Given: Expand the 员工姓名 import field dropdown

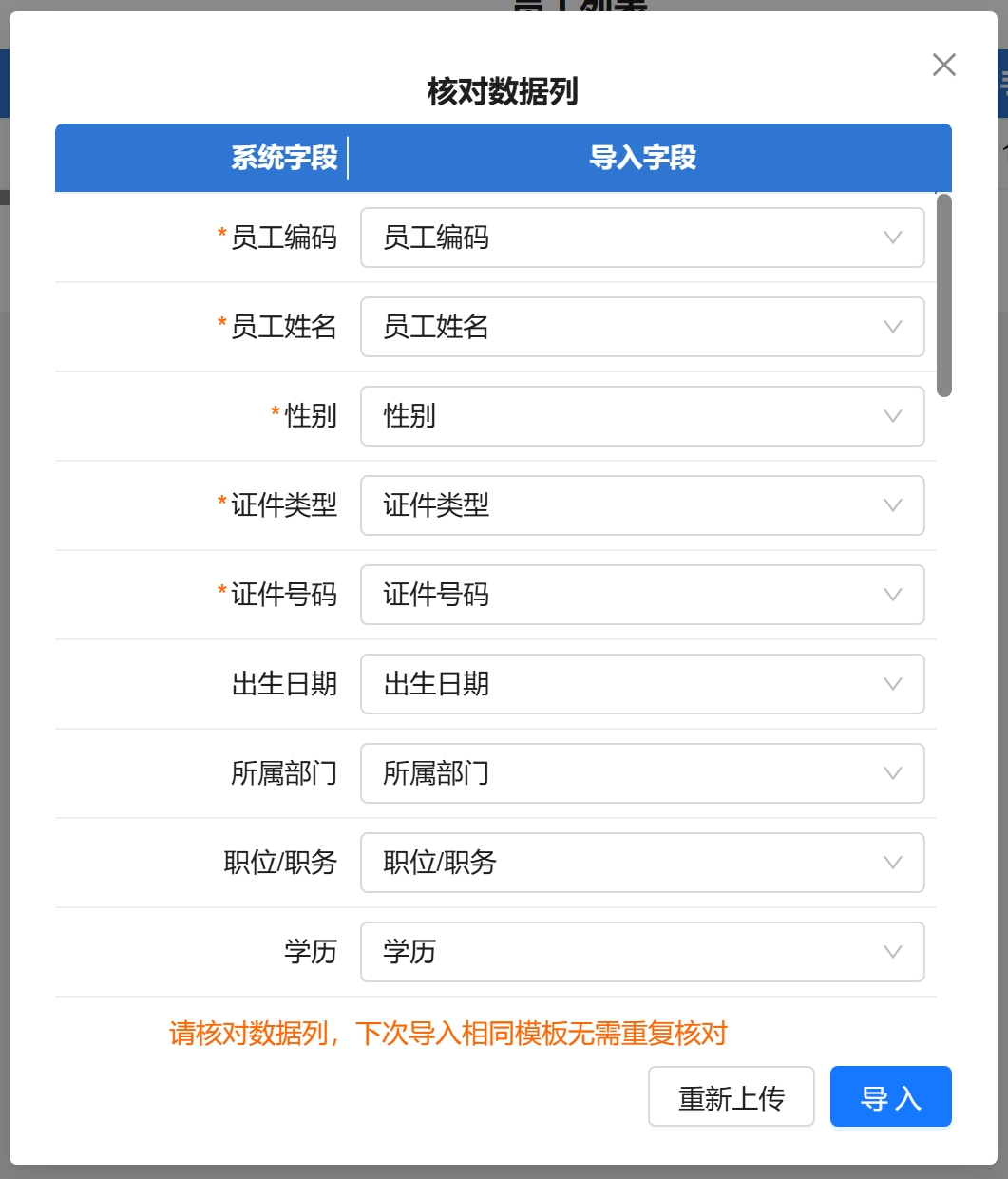Looking at the screenshot, I should pos(642,327).
